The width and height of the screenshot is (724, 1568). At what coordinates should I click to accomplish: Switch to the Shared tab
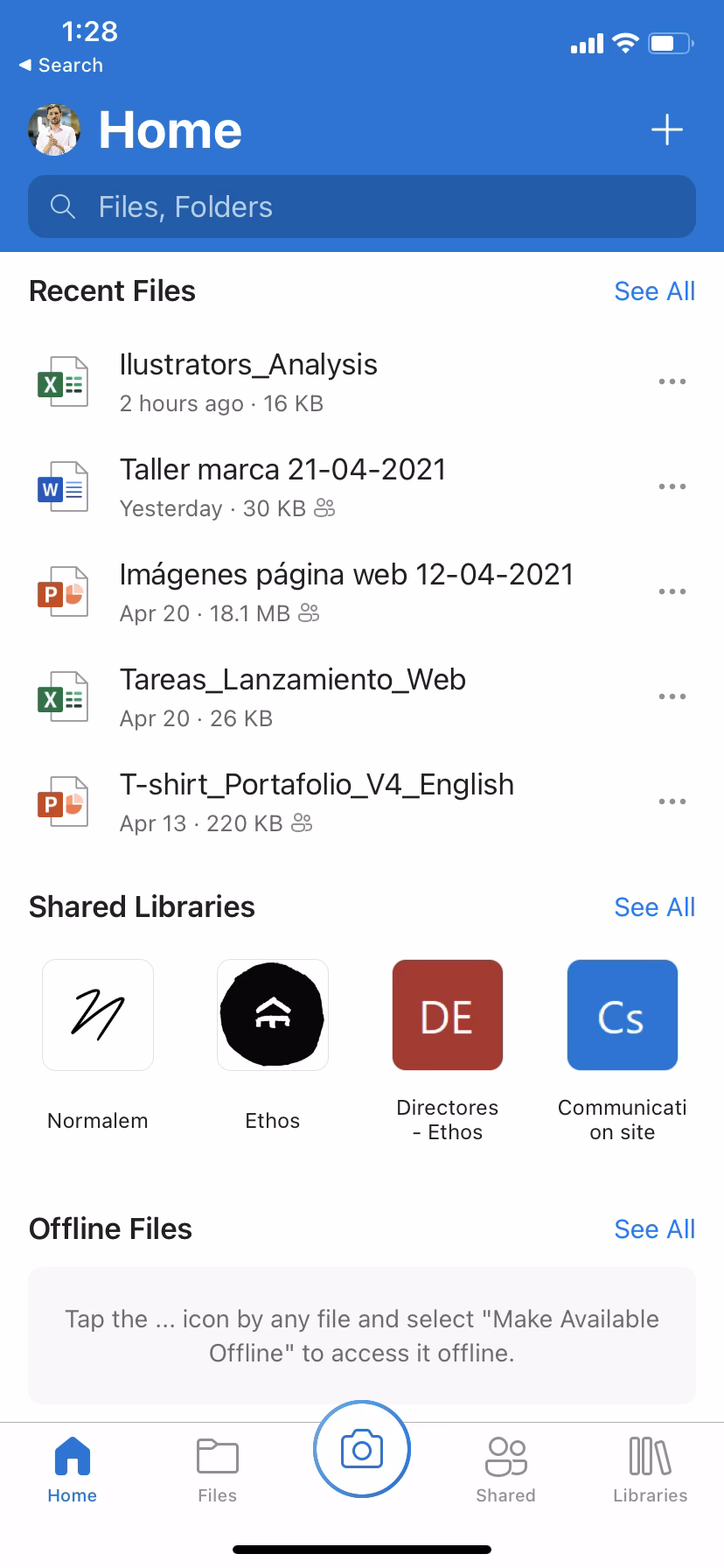[x=506, y=1470]
